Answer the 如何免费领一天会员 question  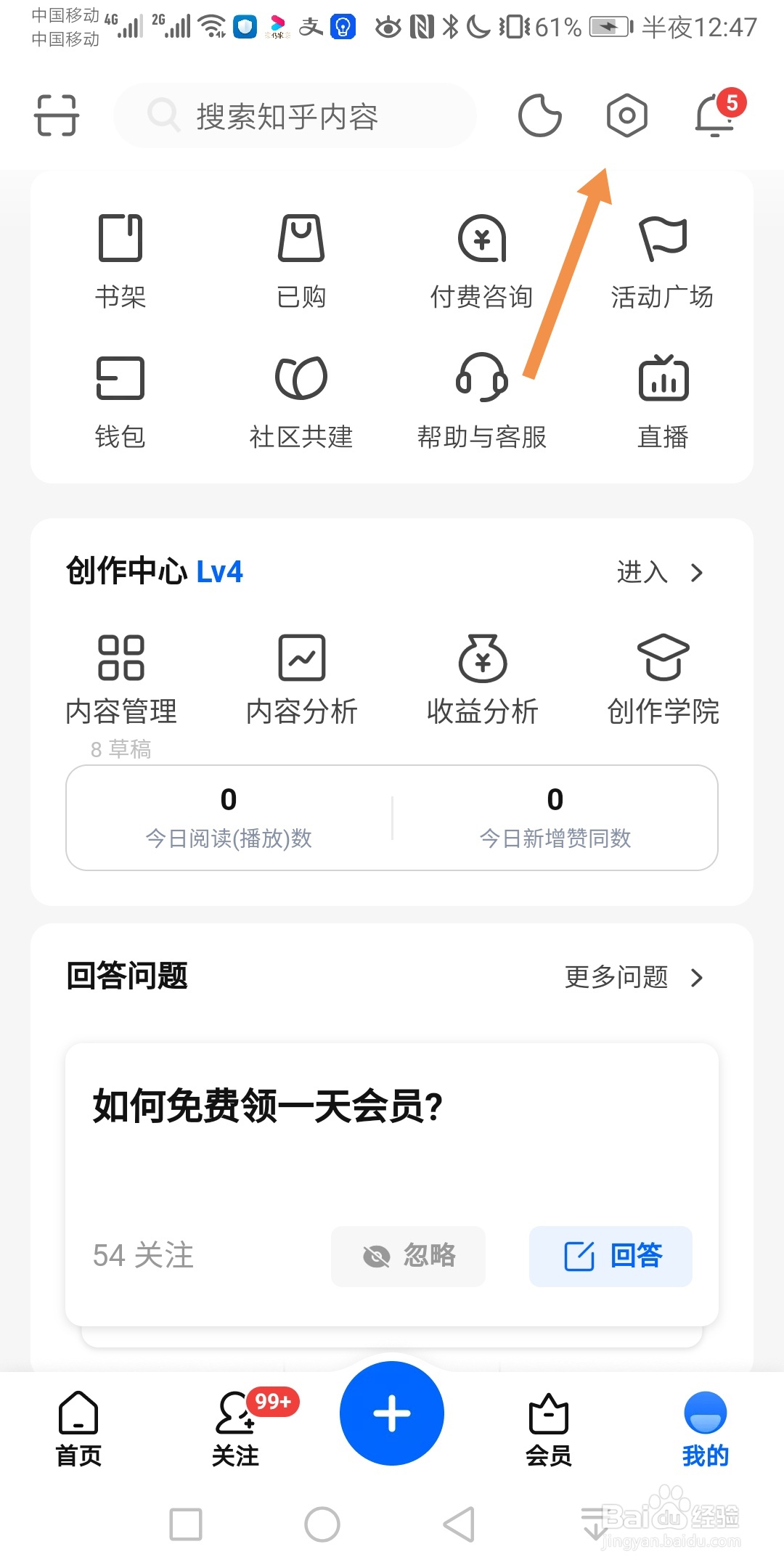(611, 1256)
